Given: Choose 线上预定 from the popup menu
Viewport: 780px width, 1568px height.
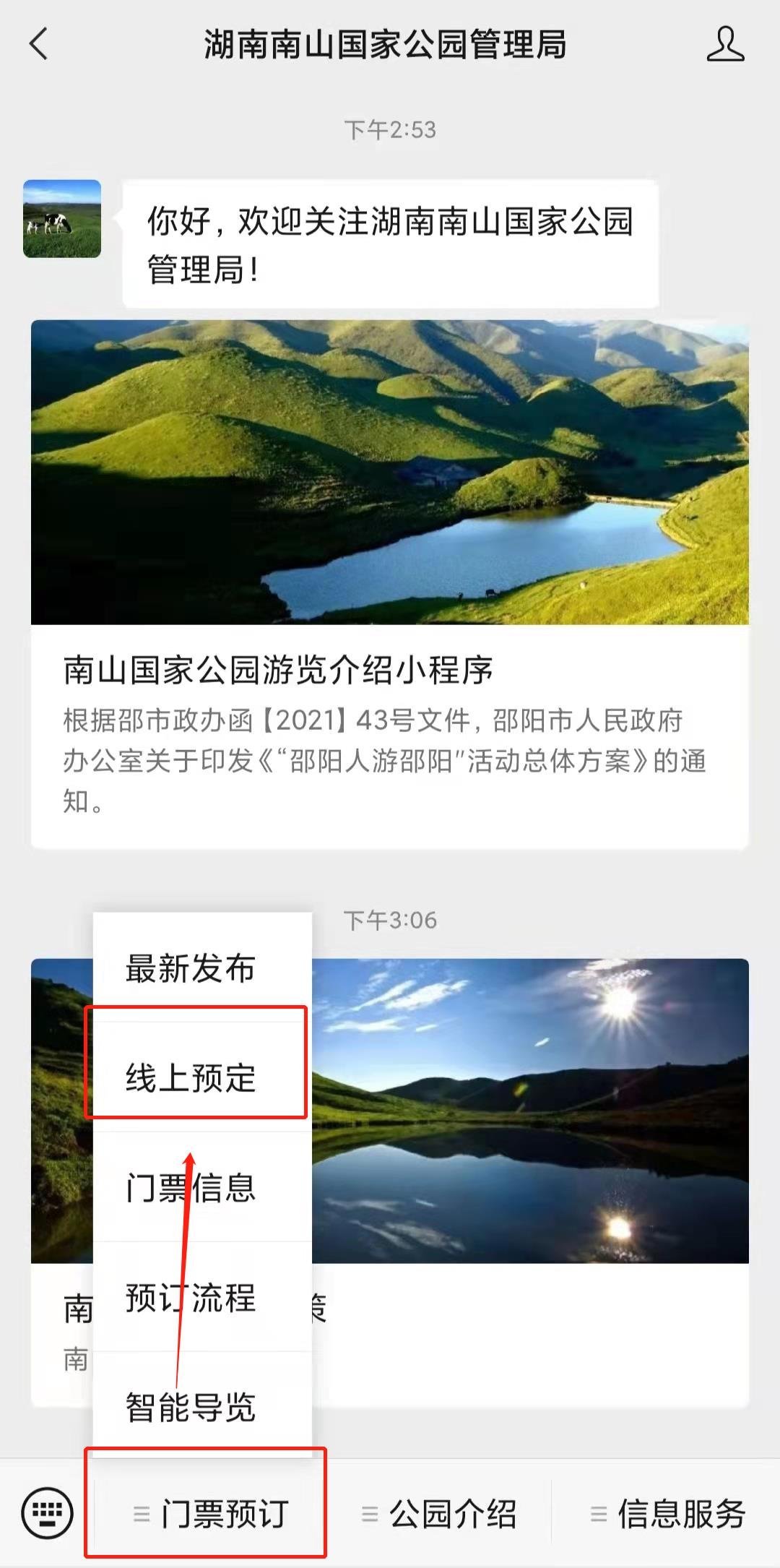Looking at the screenshot, I should (191, 1077).
